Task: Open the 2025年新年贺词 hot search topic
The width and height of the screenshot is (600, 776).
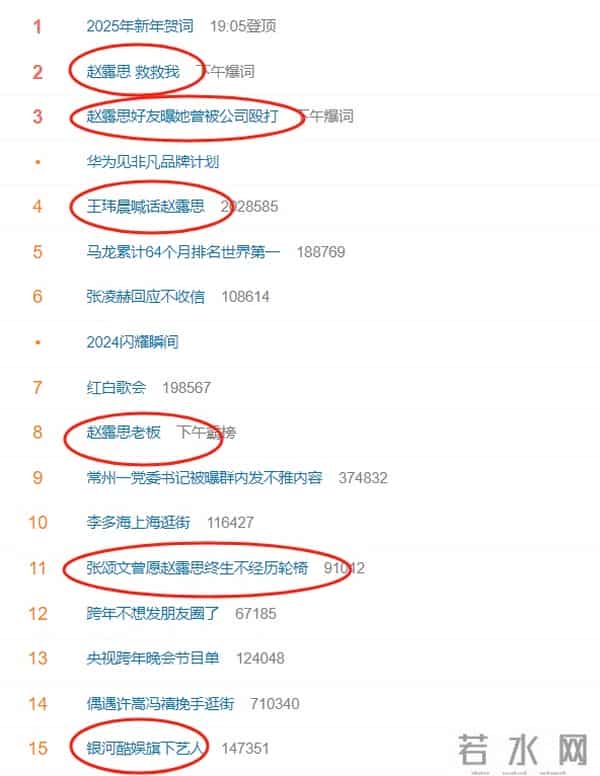Action: [x=140, y=26]
